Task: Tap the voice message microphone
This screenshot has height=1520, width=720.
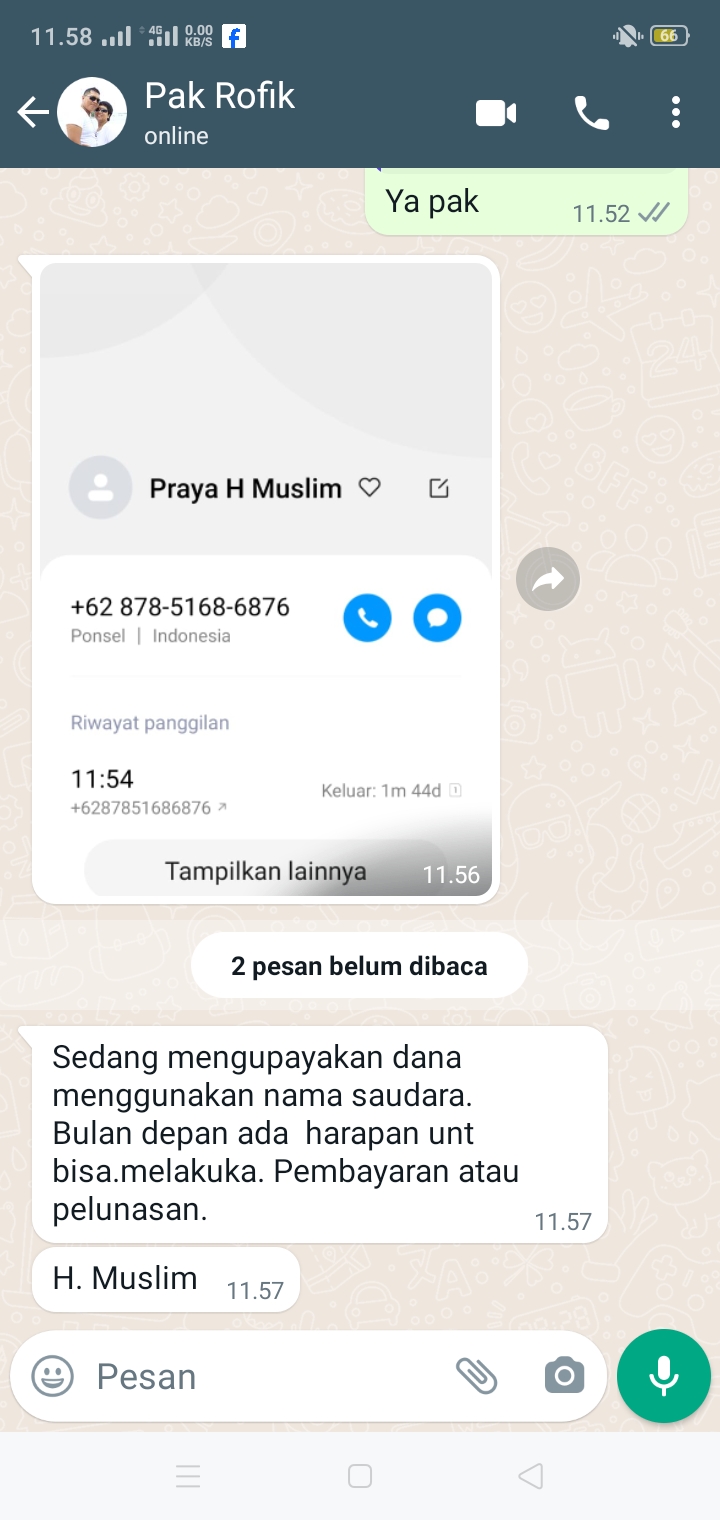Action: coord(664,1376)
